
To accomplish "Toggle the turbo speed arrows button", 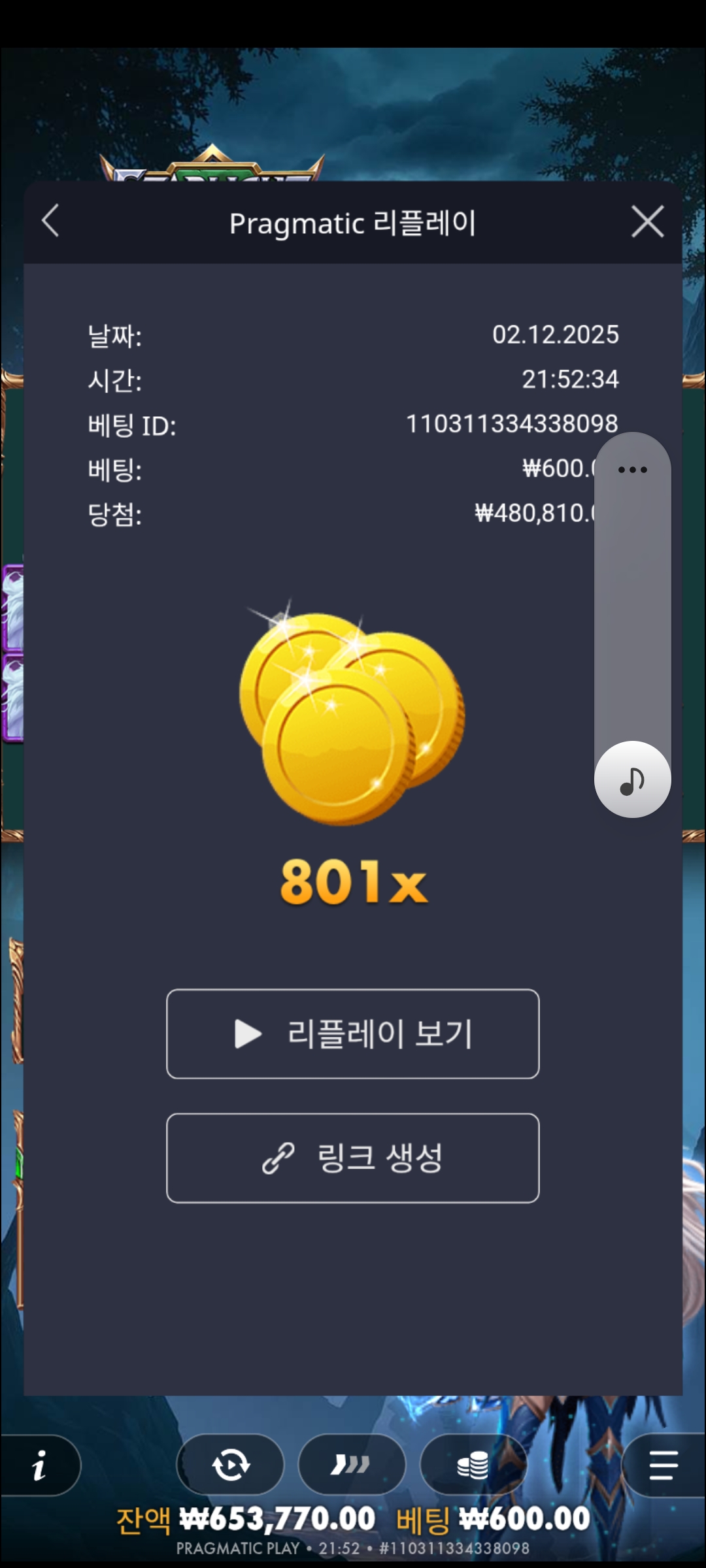I will (352, 1465).
